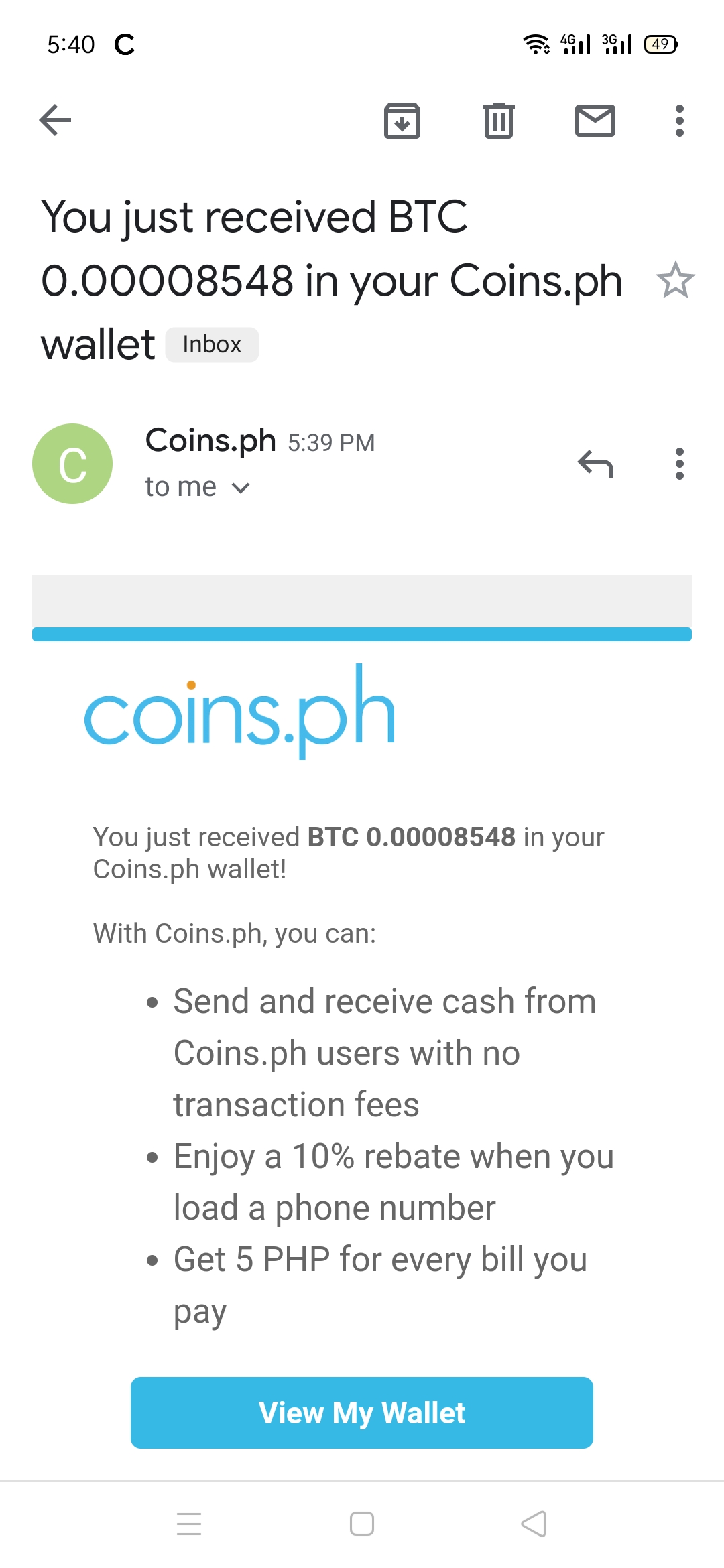Open the Coins.ph sender avatar
Image resolution: width=724 pixels, height=1568 pixels.
[x=72, y=464]
